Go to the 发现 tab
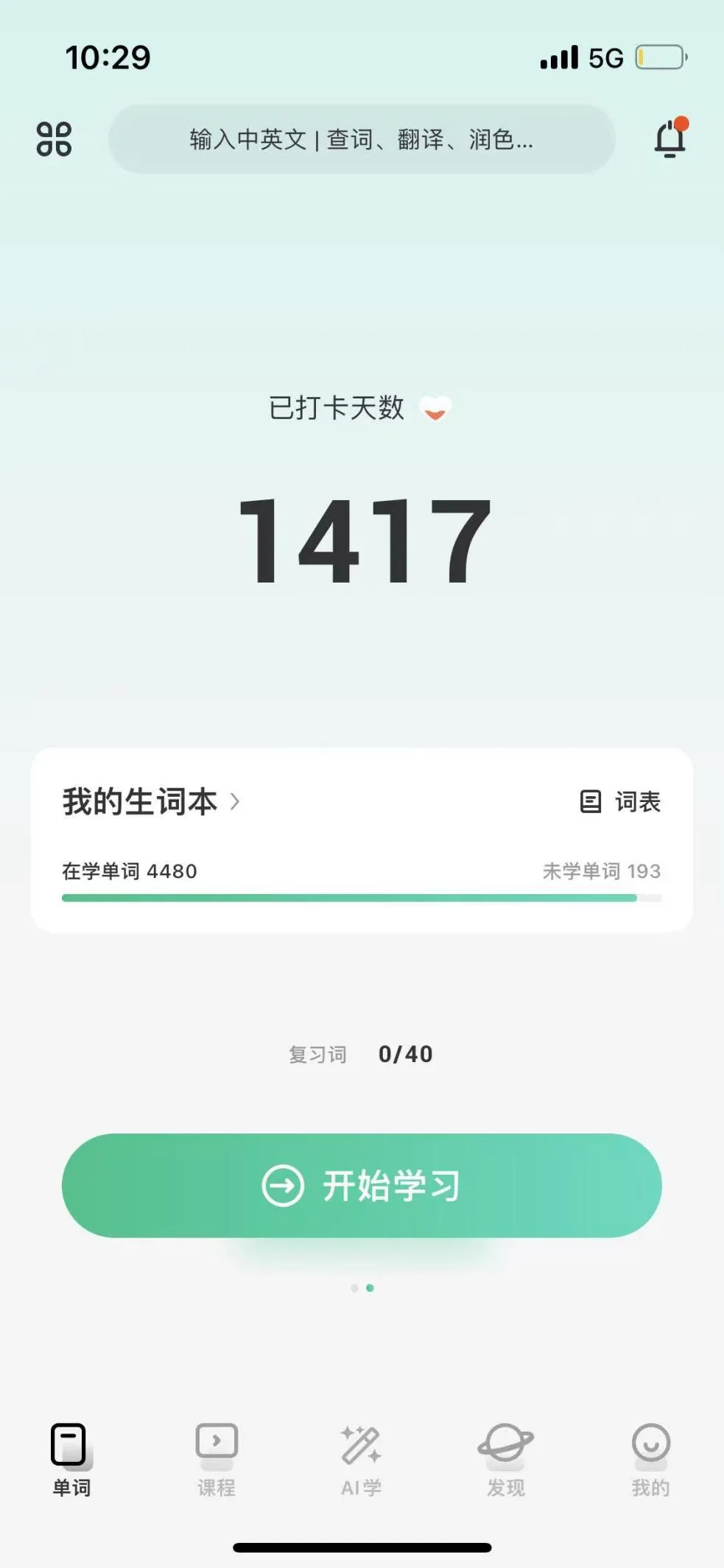Screen dimensions: 724x1568 point(506,1458)
